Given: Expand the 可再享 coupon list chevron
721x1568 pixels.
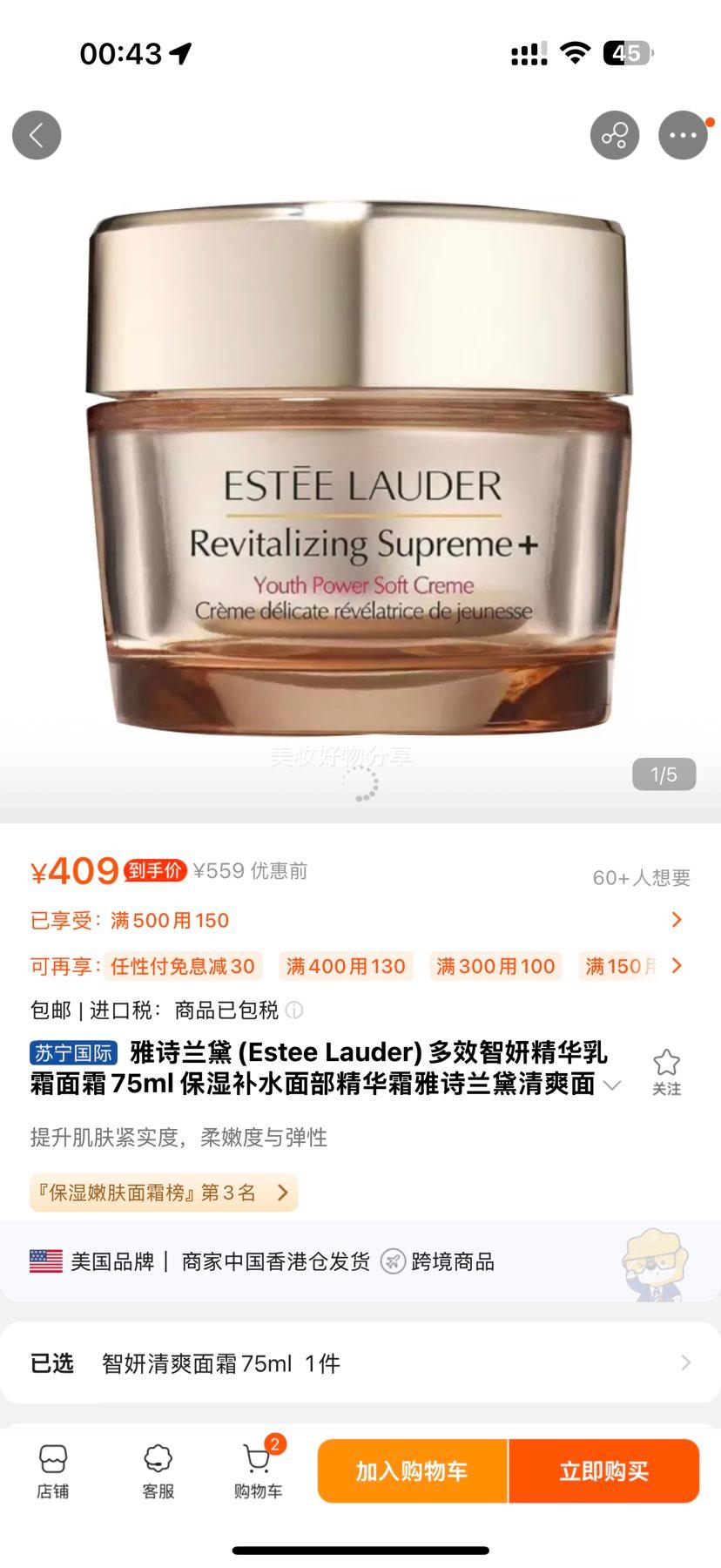Looking at the screenshot, I should 677,966.
